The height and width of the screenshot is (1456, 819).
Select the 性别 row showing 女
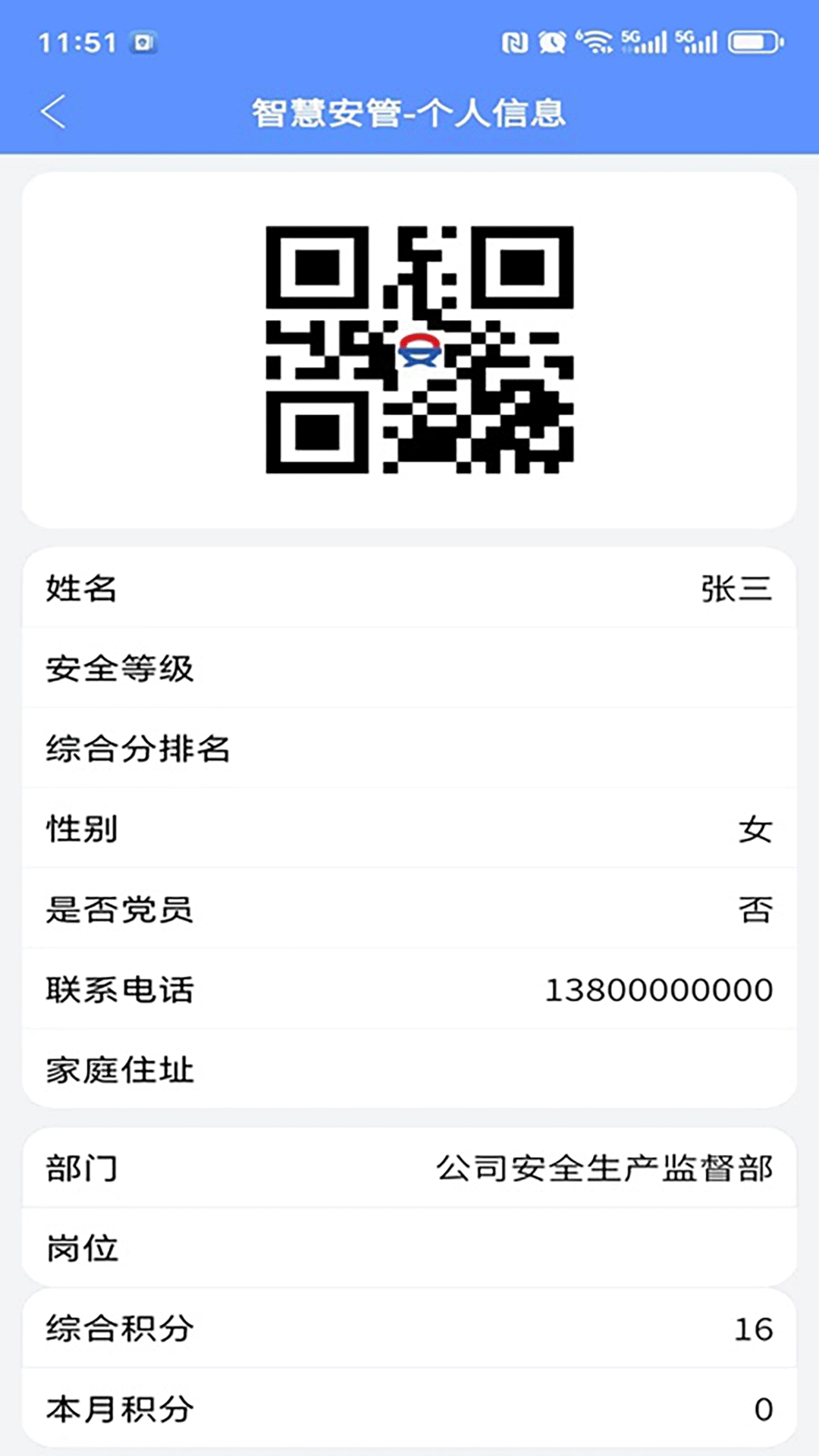(x=409, y=830)
